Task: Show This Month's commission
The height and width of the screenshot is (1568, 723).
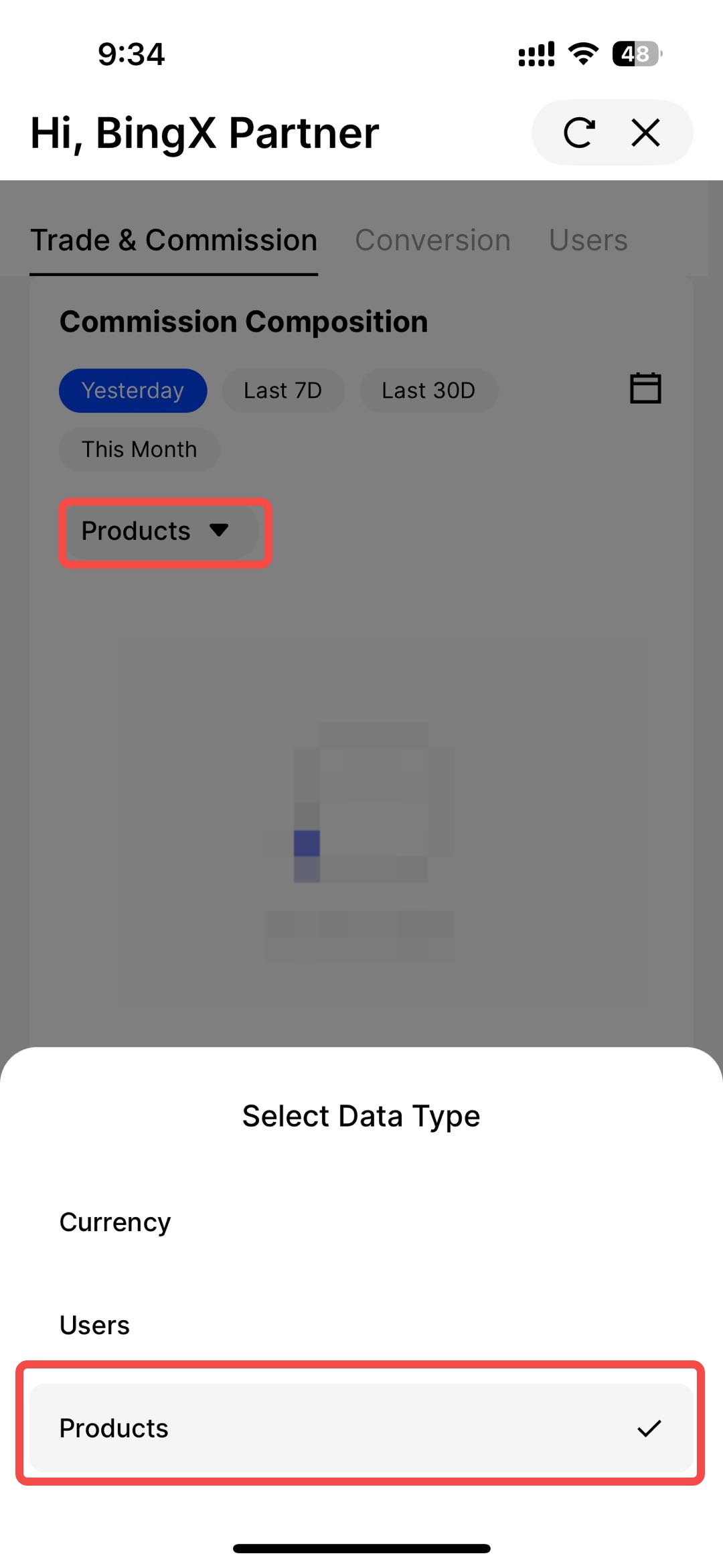Action: pos(139,449)
